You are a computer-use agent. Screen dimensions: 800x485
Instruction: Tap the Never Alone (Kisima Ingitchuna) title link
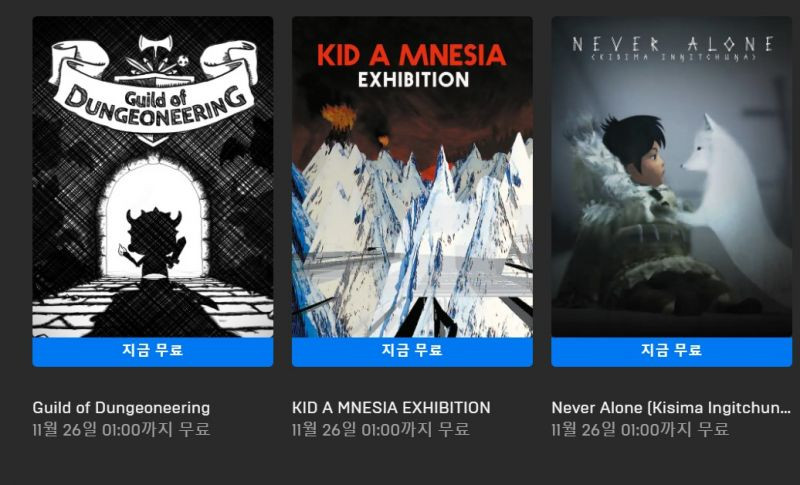click(x=670, y=408)
